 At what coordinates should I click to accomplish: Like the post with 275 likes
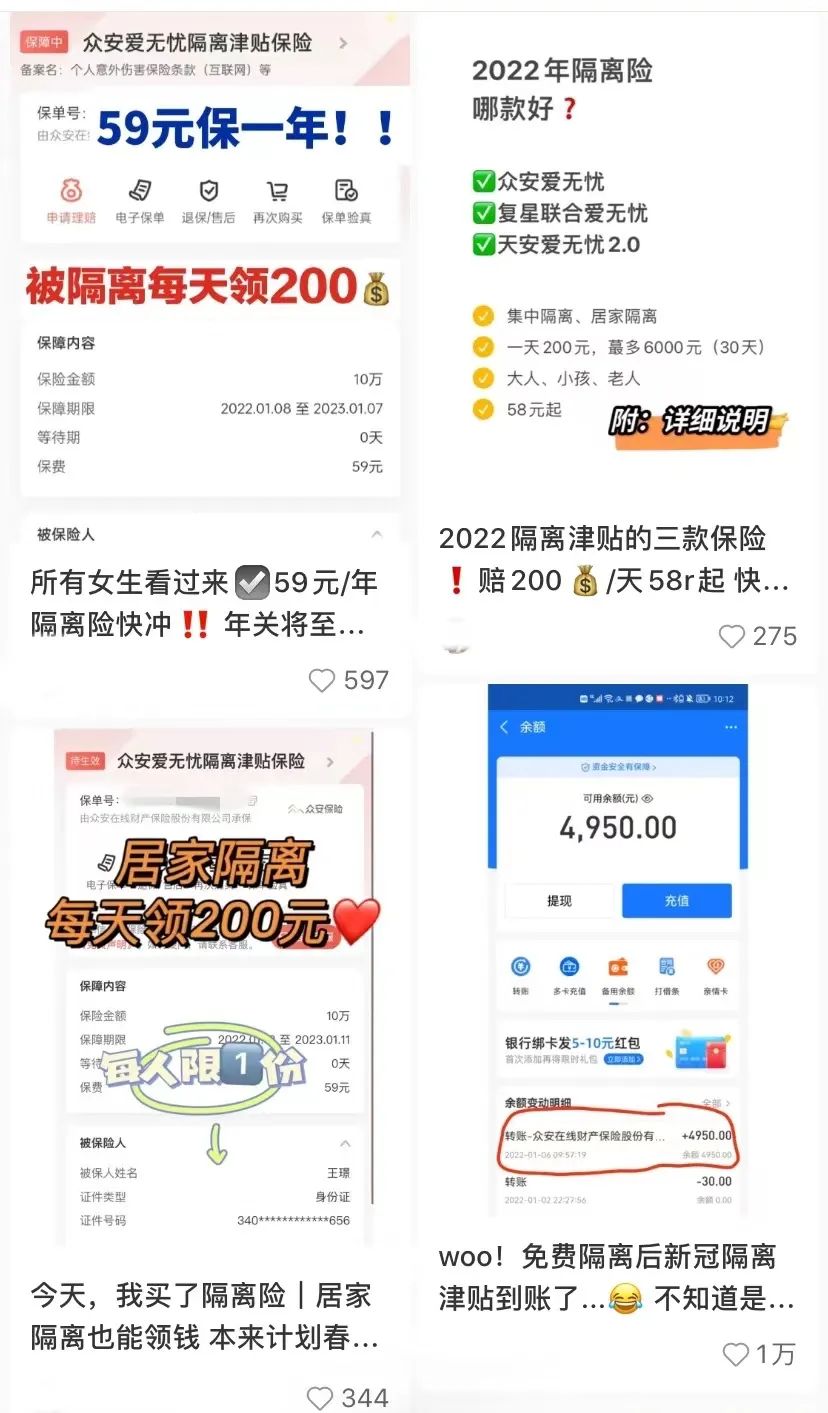tap(733, 637)
